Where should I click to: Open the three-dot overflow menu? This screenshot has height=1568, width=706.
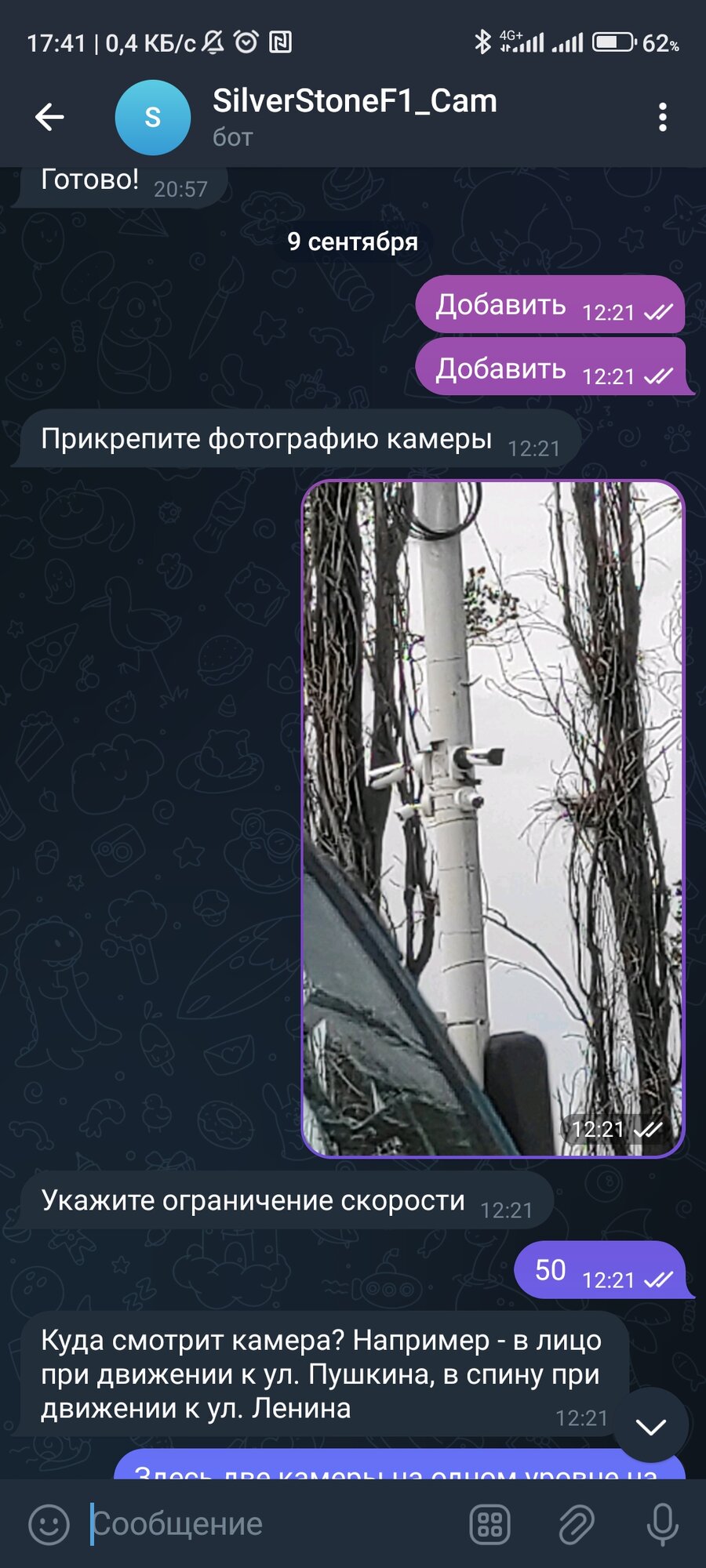(x=663, y=118)
